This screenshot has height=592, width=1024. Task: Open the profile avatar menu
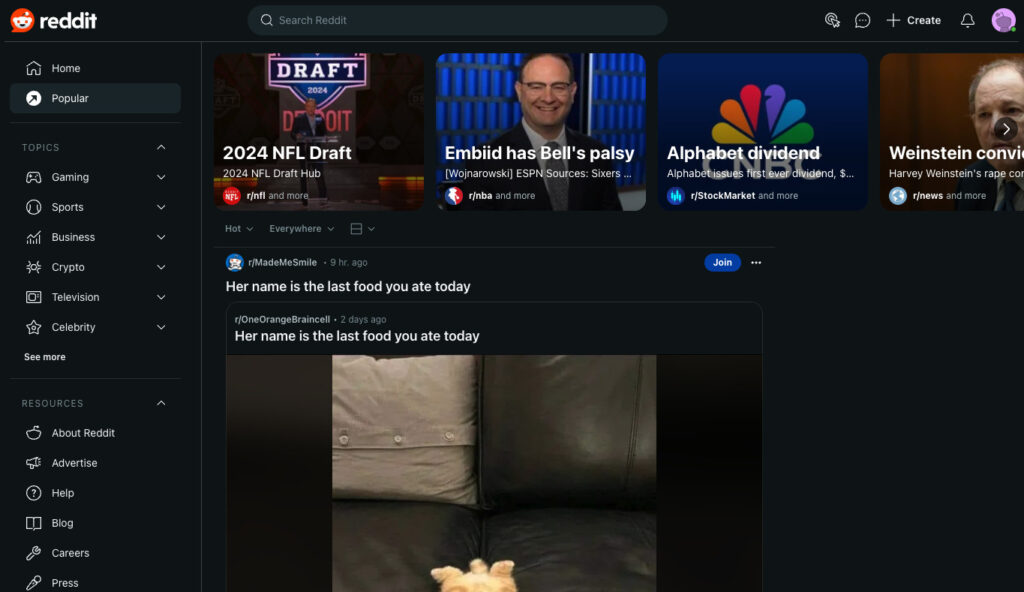pyautogui.click(x=1003, y=20)
